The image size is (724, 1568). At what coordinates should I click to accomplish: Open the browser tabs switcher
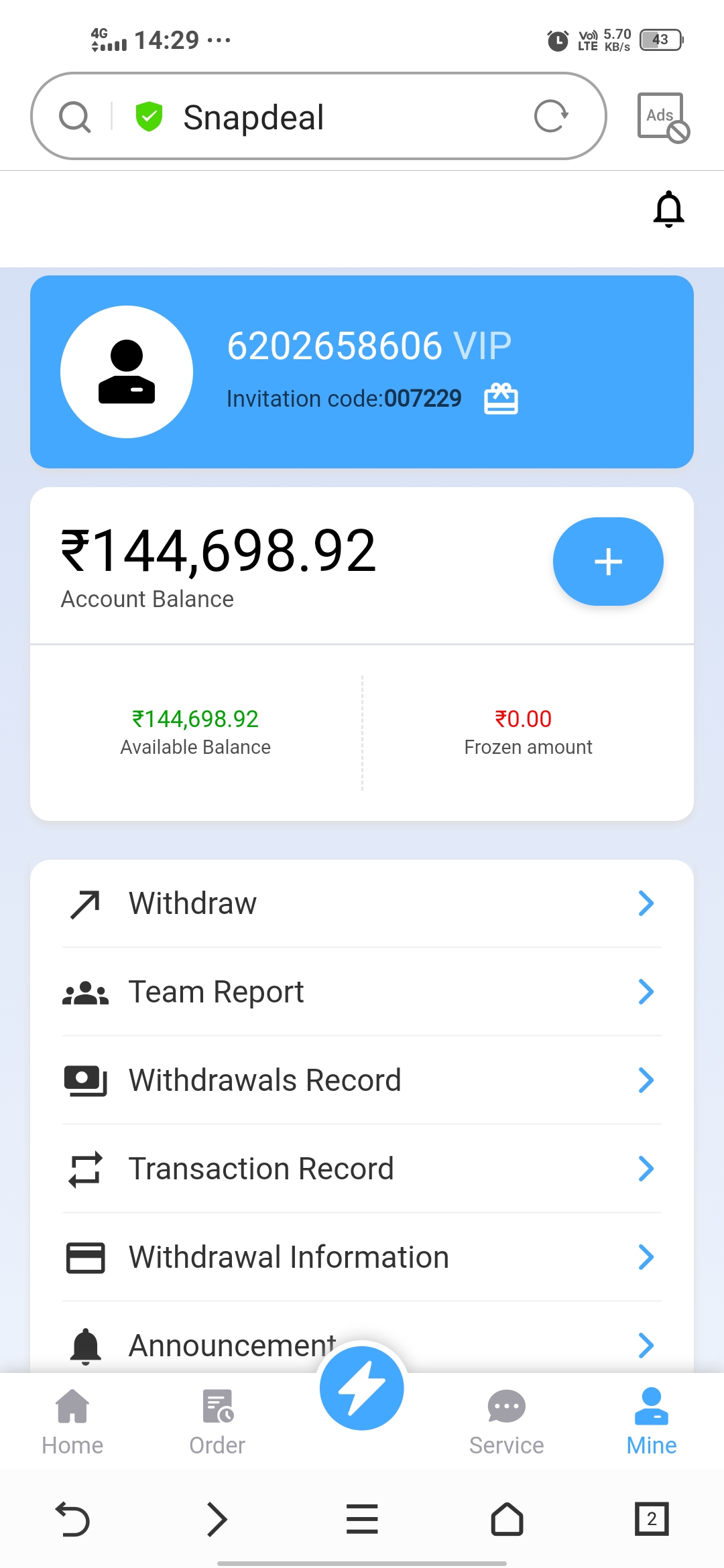[652, 1518]
